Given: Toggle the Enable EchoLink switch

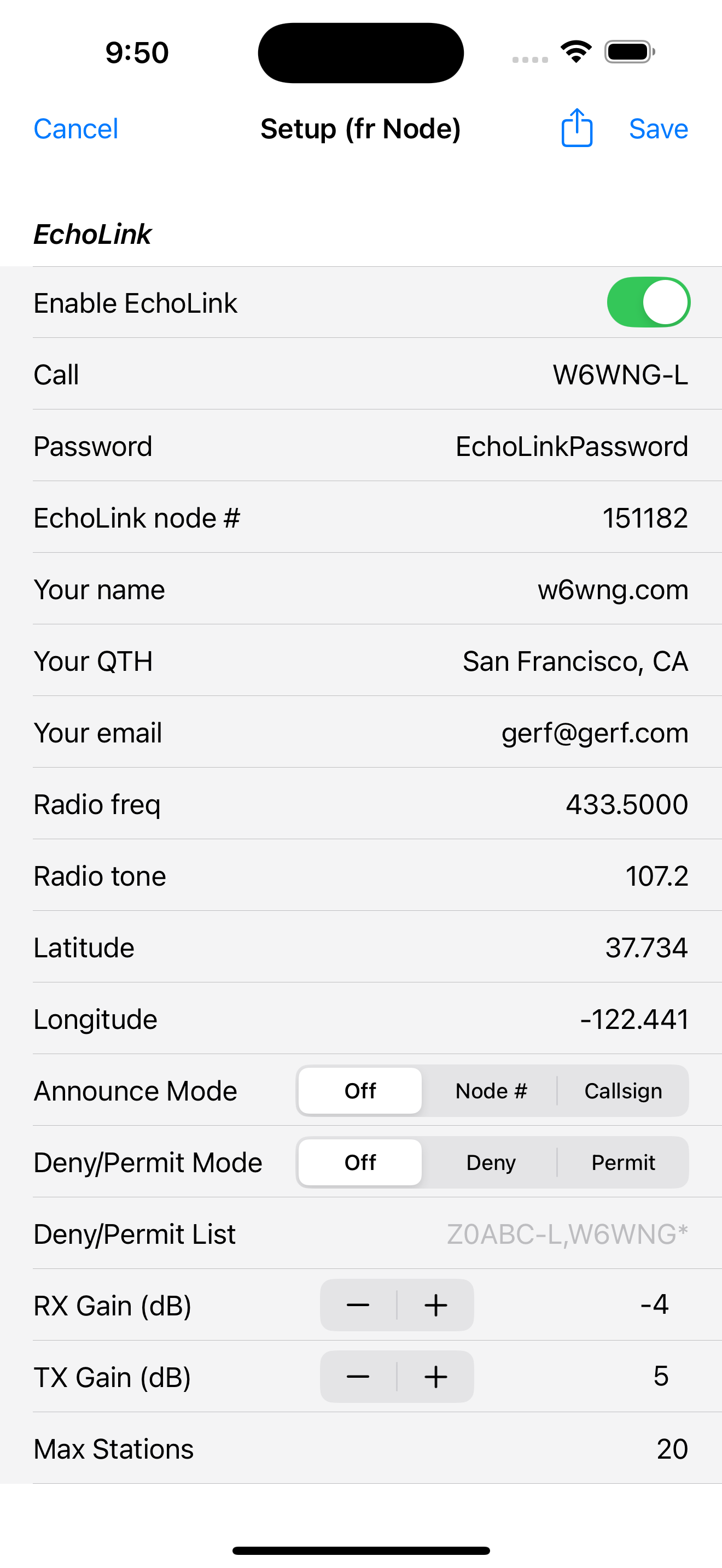Looking at the screenshot, I should click(x=648, y=302).
